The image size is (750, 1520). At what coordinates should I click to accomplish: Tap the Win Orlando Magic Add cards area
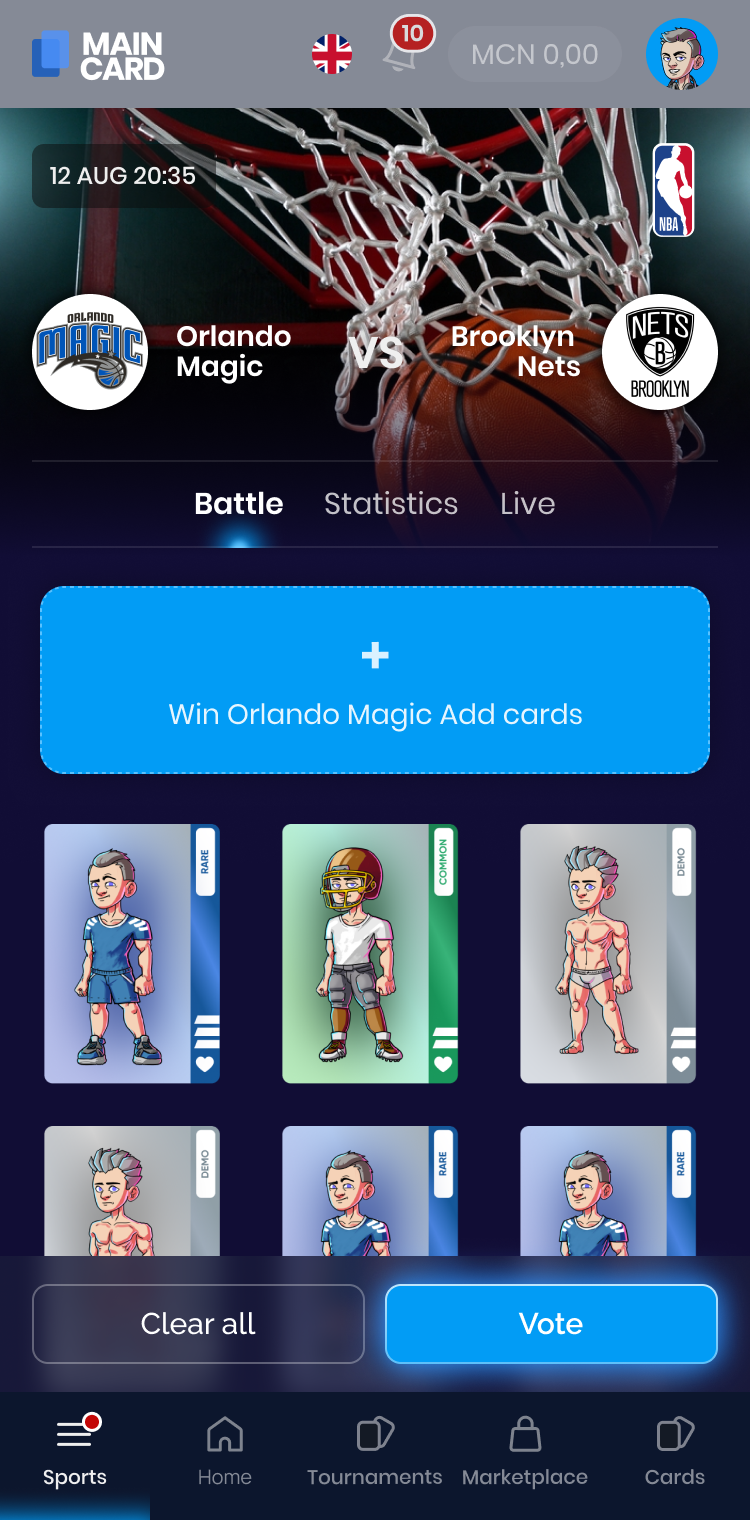point(375,680)
